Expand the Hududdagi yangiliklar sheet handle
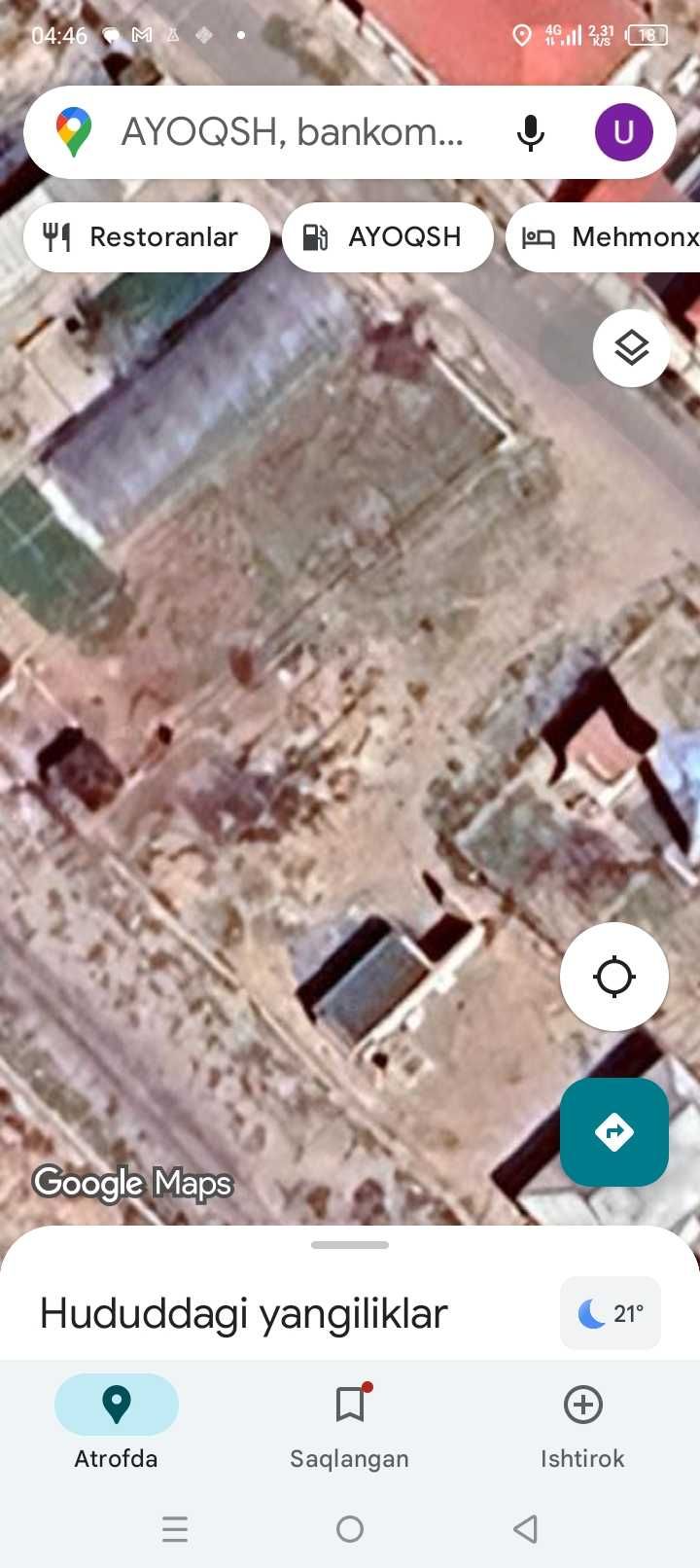 tap(350, 1245)
